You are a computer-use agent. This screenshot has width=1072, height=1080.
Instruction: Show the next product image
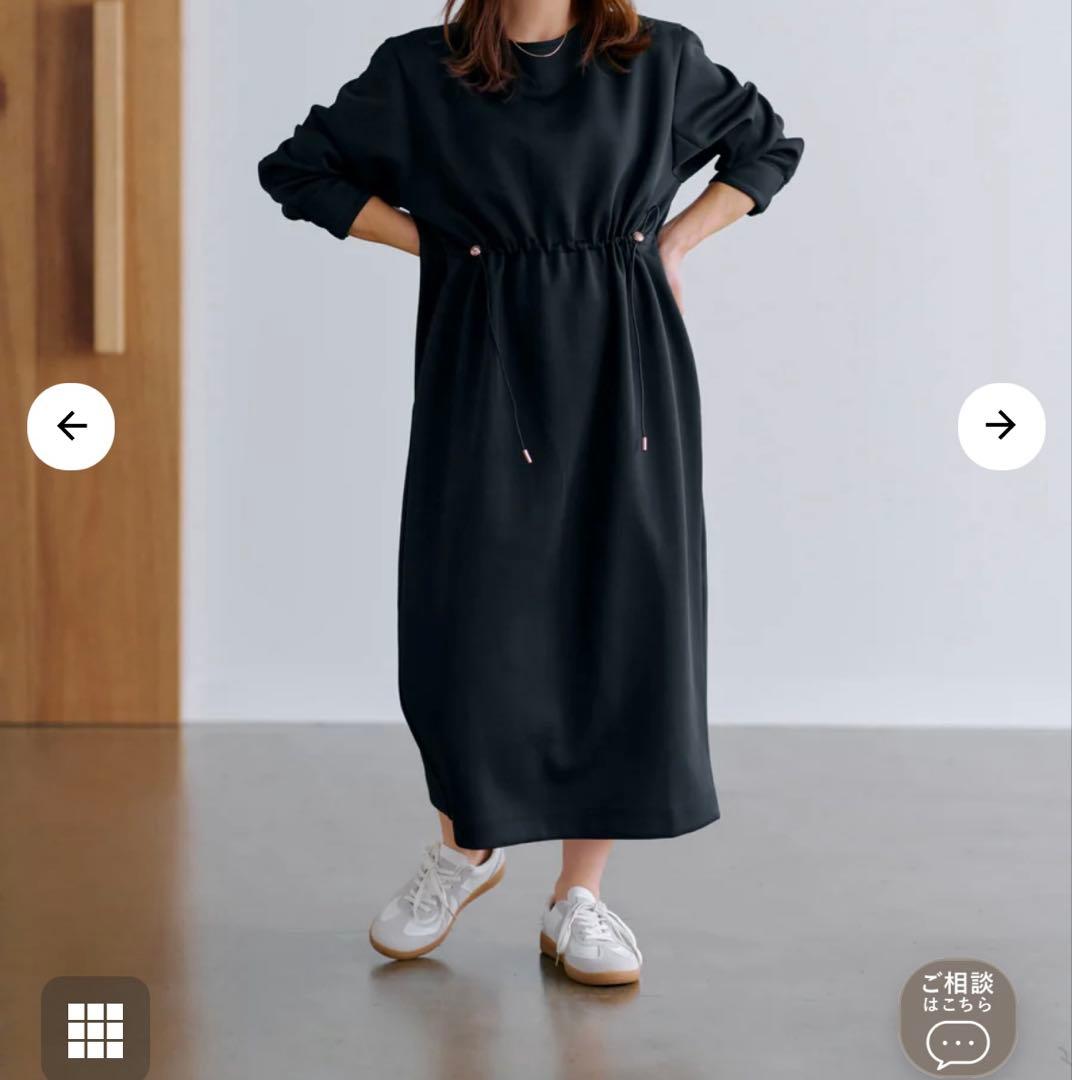(x=1001, y=426)
